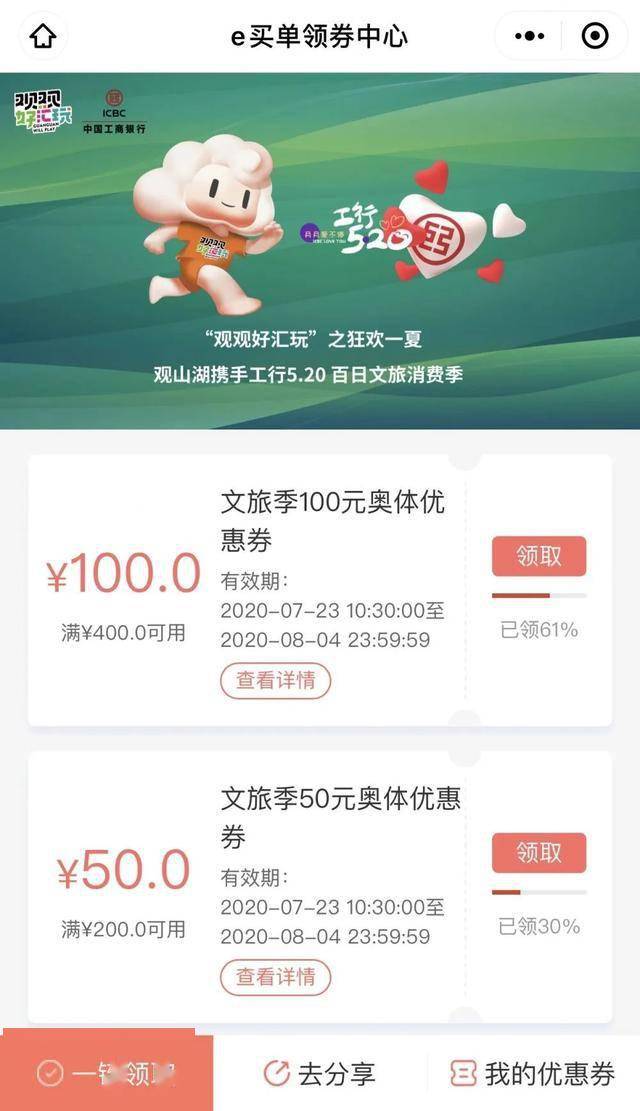Share this page via 去分享
The height and width of the screenshot is (1111, 640).
(320, 1074)
